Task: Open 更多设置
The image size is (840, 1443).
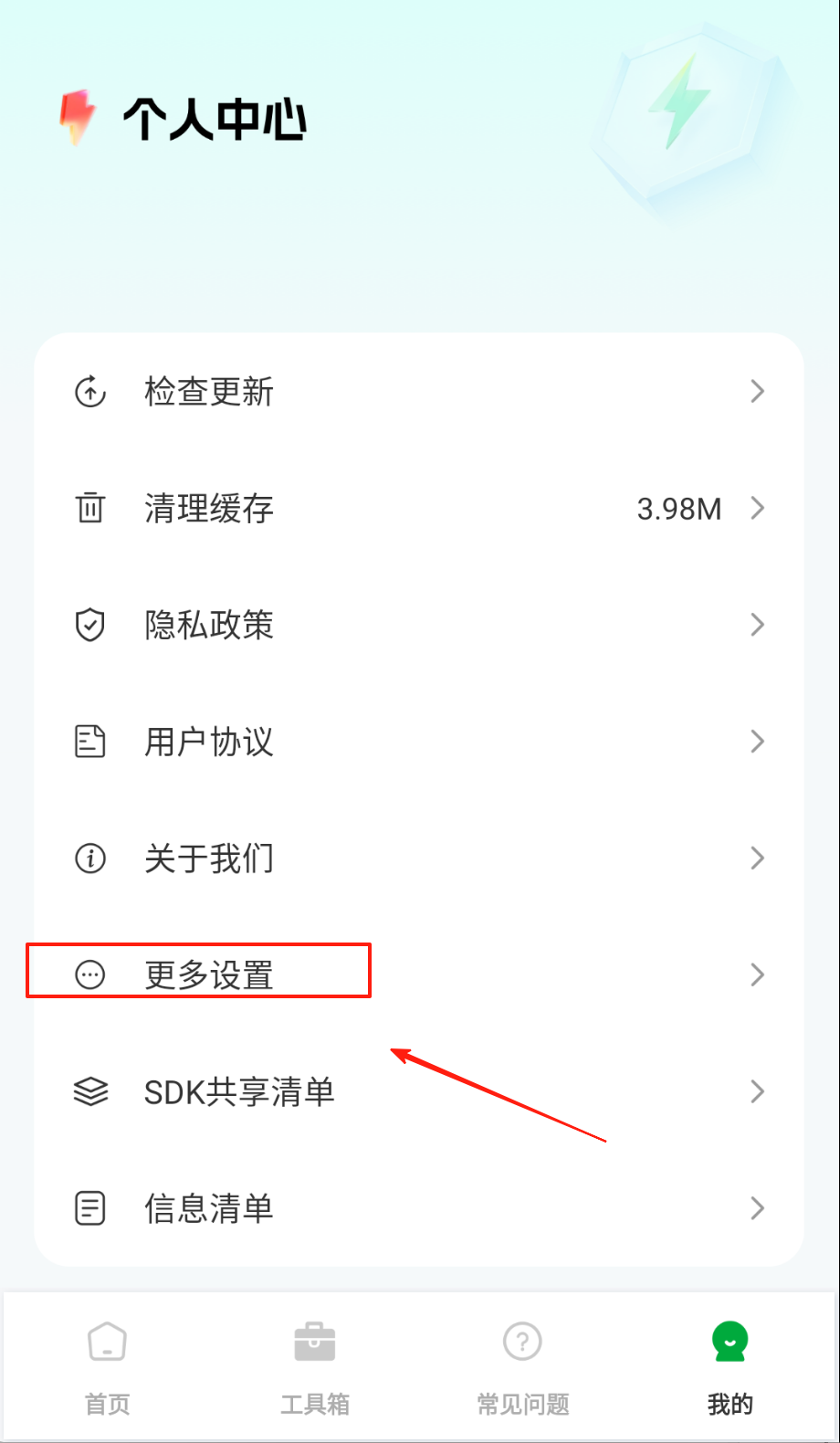Action: [209, 974]
